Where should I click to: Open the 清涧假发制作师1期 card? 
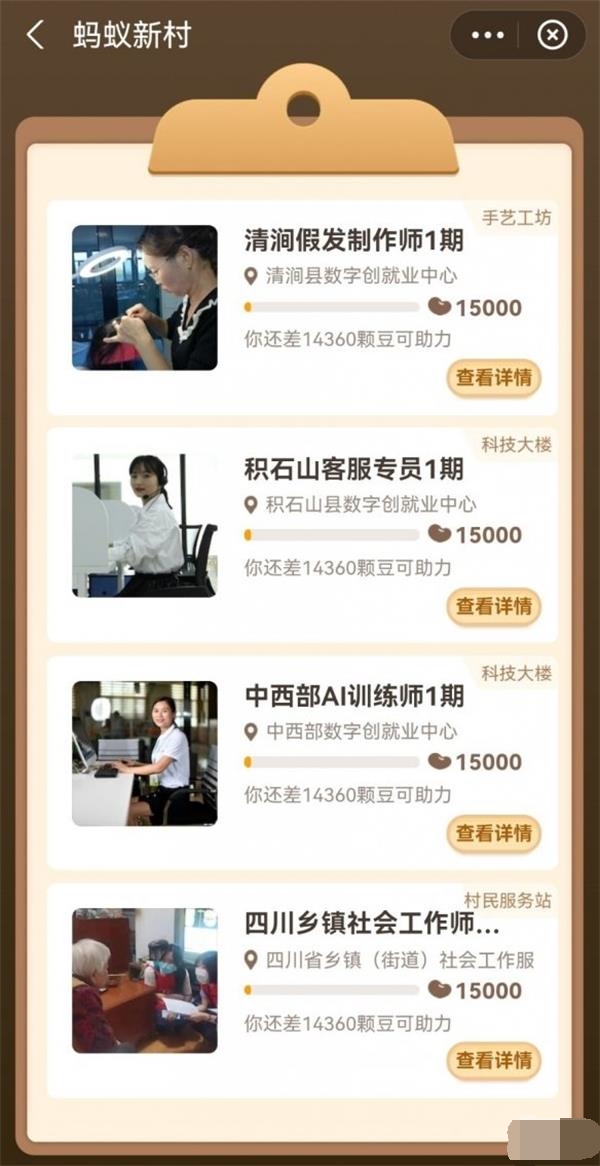click(x=353, y=241)
